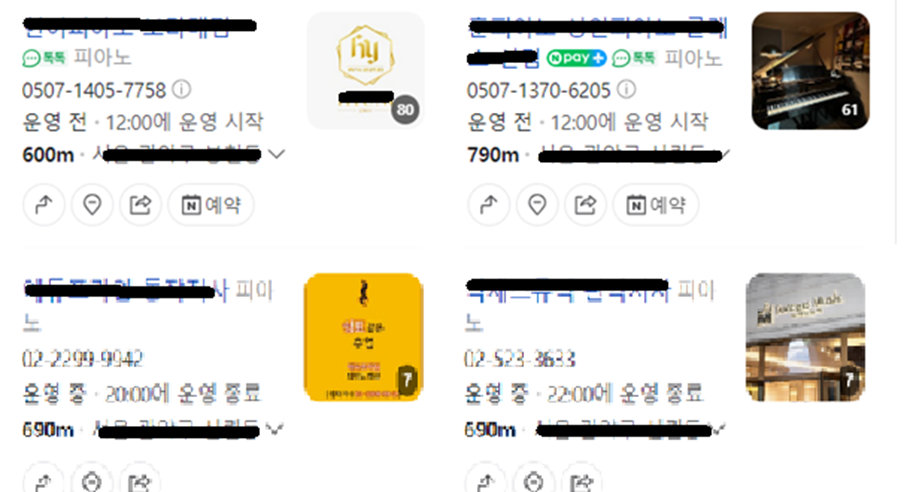Get directions to the 600m piano place
This screenshot has width=910, height=492.
[x=43, y=206]
